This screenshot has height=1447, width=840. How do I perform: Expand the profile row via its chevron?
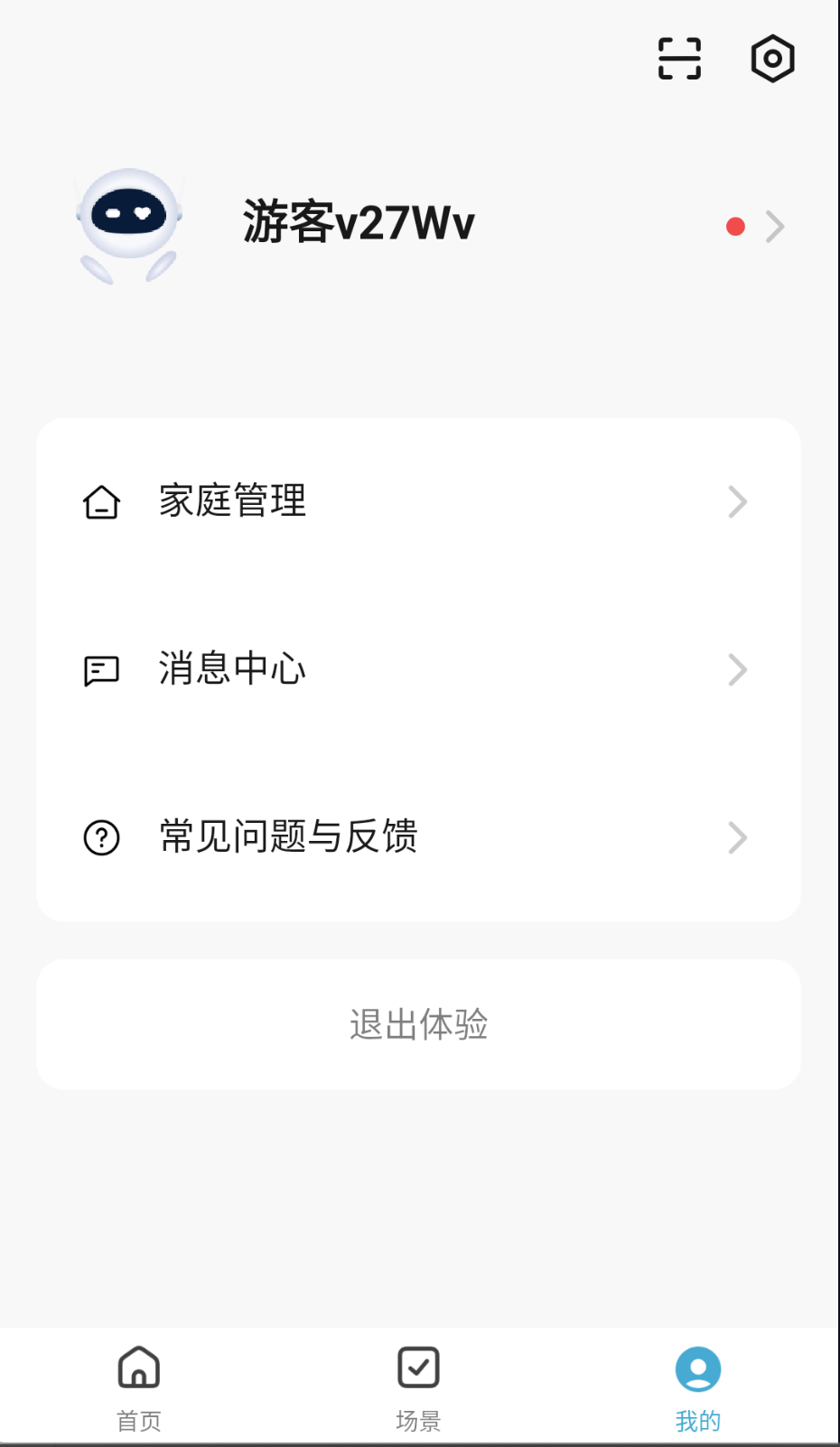(774, 226)
